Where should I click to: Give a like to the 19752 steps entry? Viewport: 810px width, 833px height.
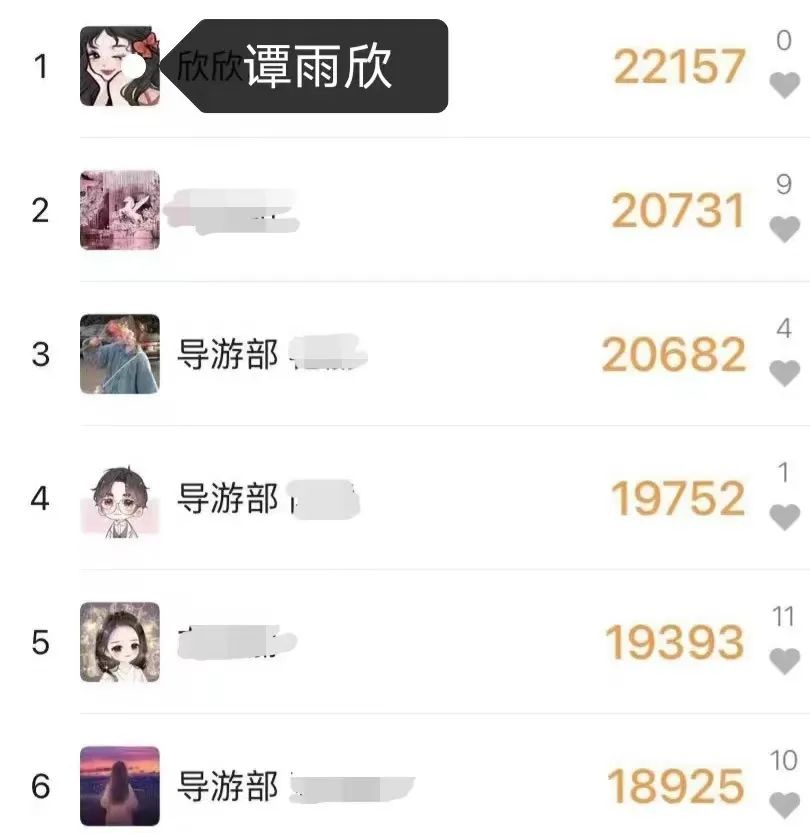(785, 517)
